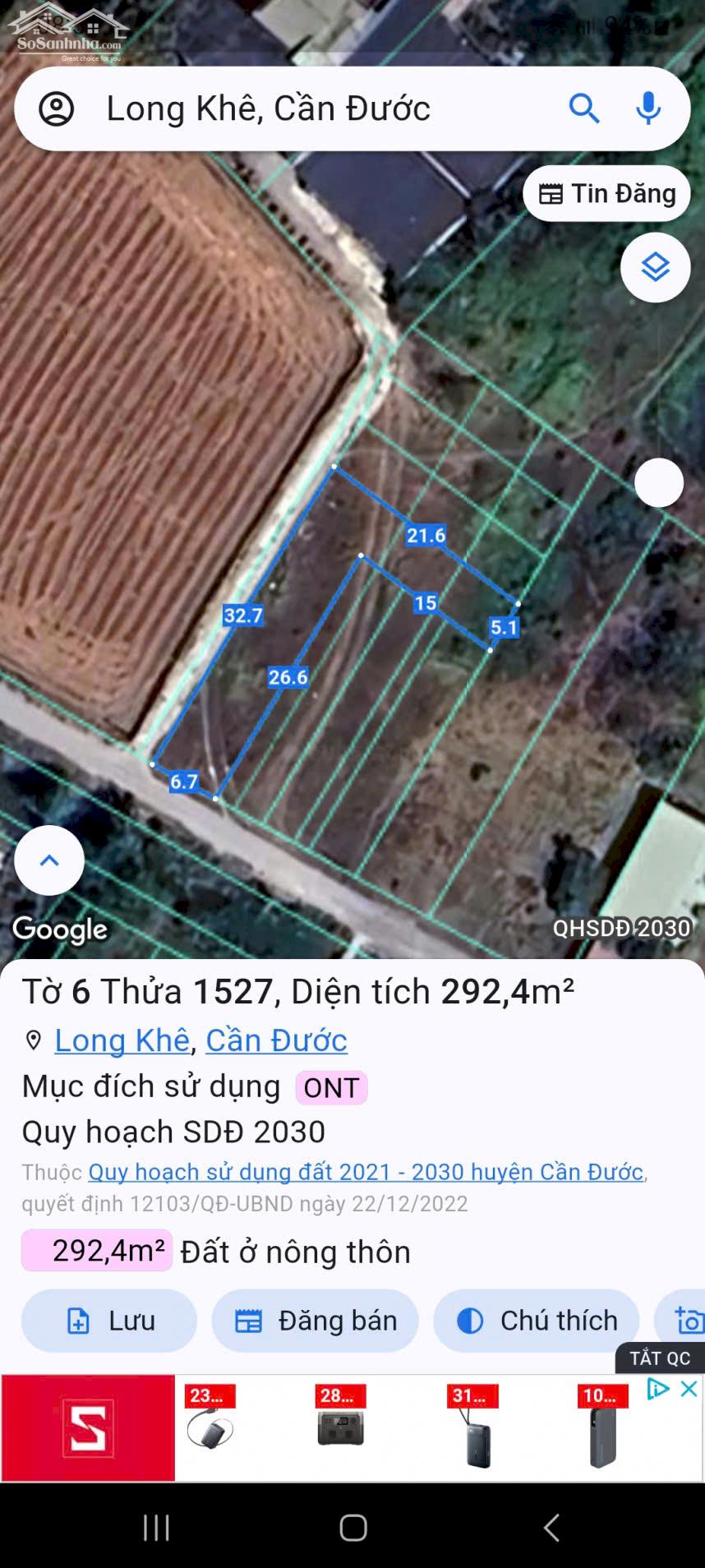Toggle the pink ONT land use badge
Image resolution: width=705 pixels, height=1568 pixels.
point(331,1086)
